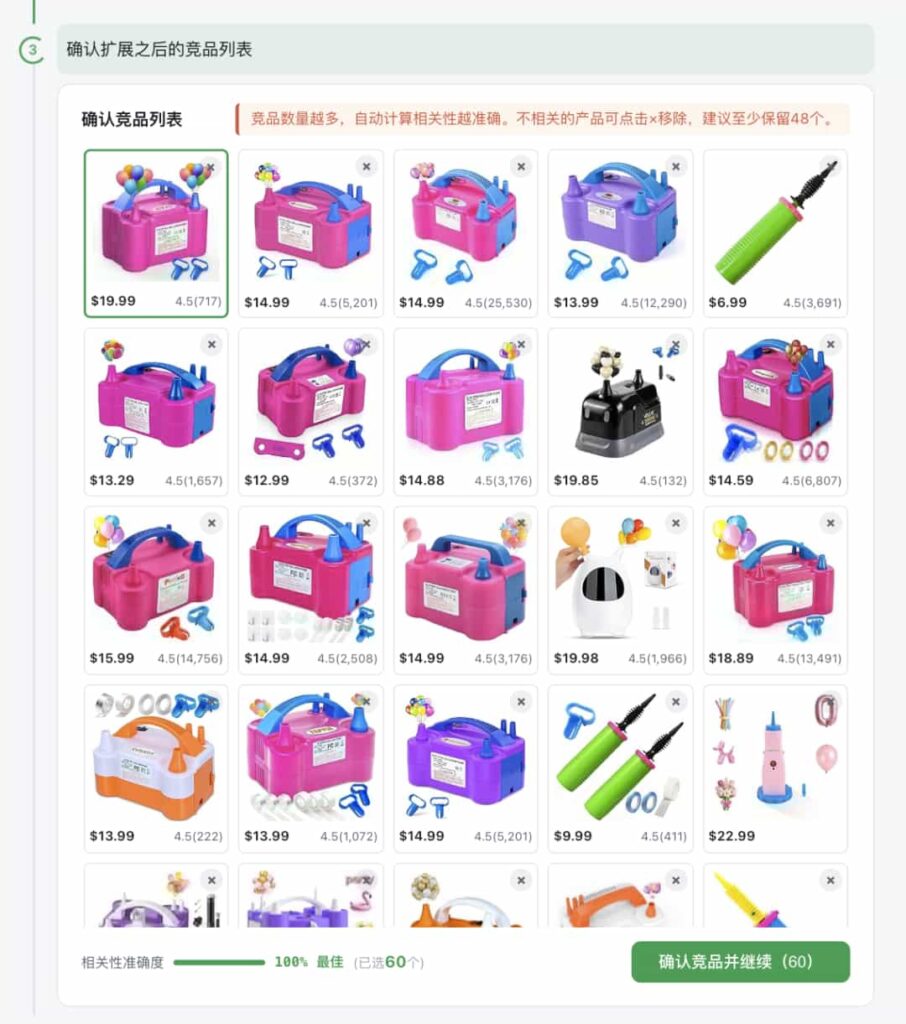Remove the $6.99 green hand pump
The image size is (906, 1024).
829,166
